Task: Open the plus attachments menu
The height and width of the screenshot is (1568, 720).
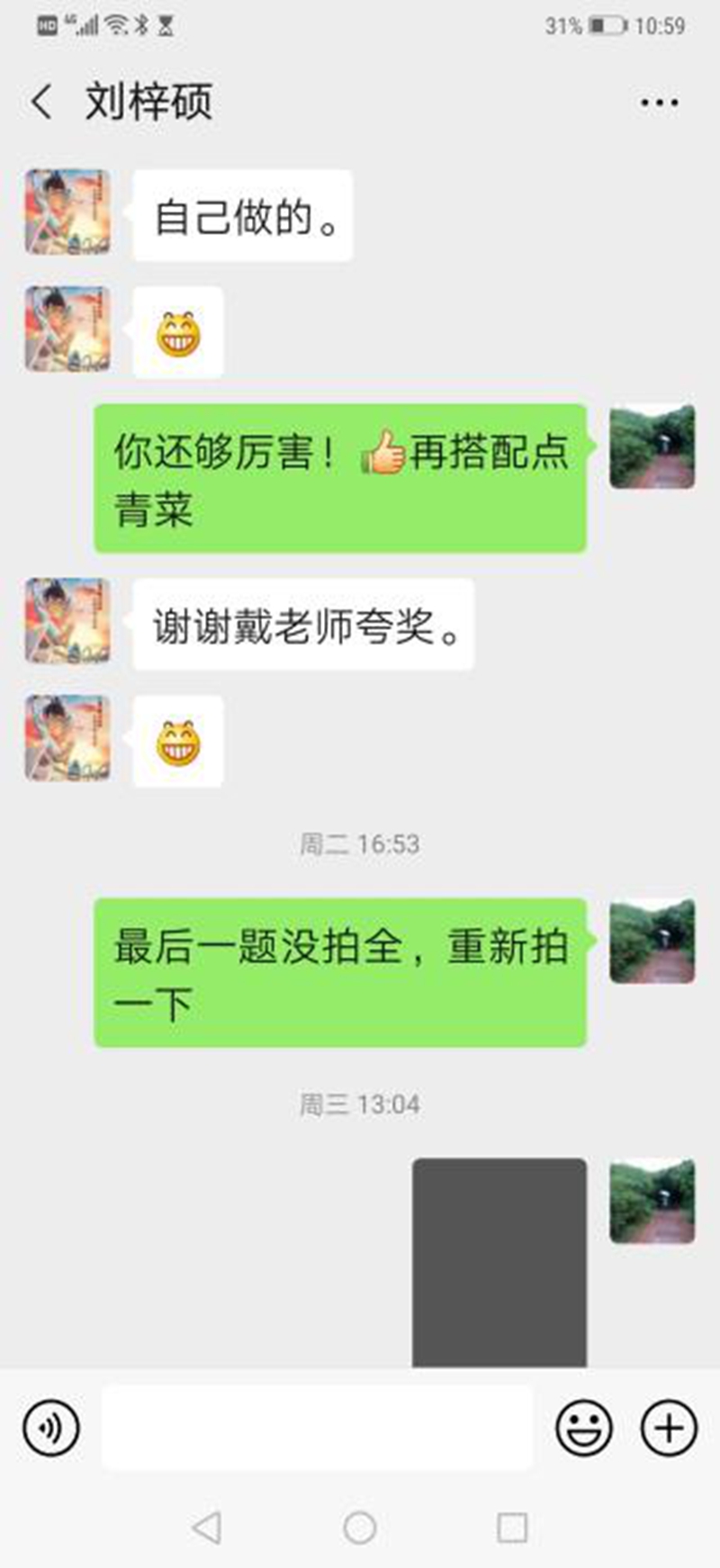Action: pos(668,1428)
